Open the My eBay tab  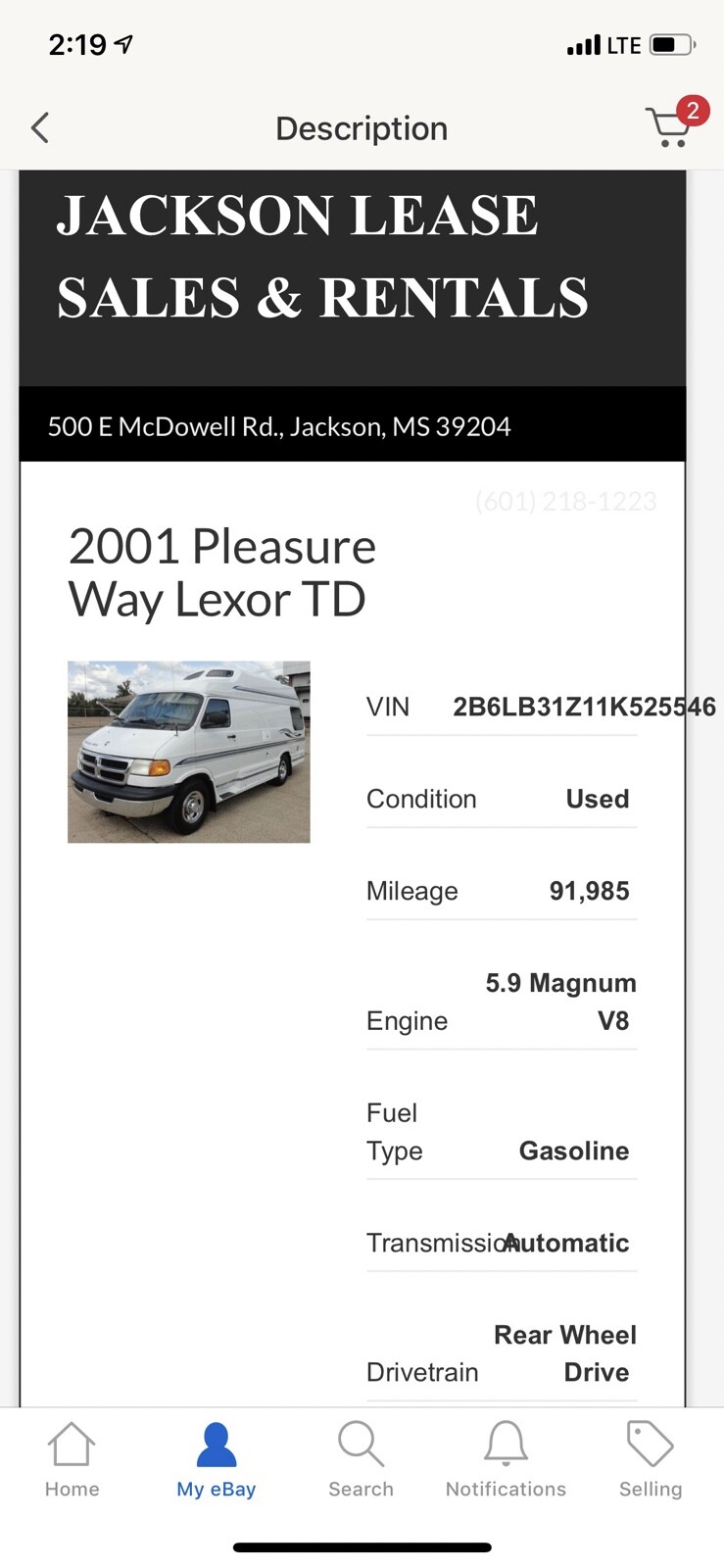coord(217,1460)
